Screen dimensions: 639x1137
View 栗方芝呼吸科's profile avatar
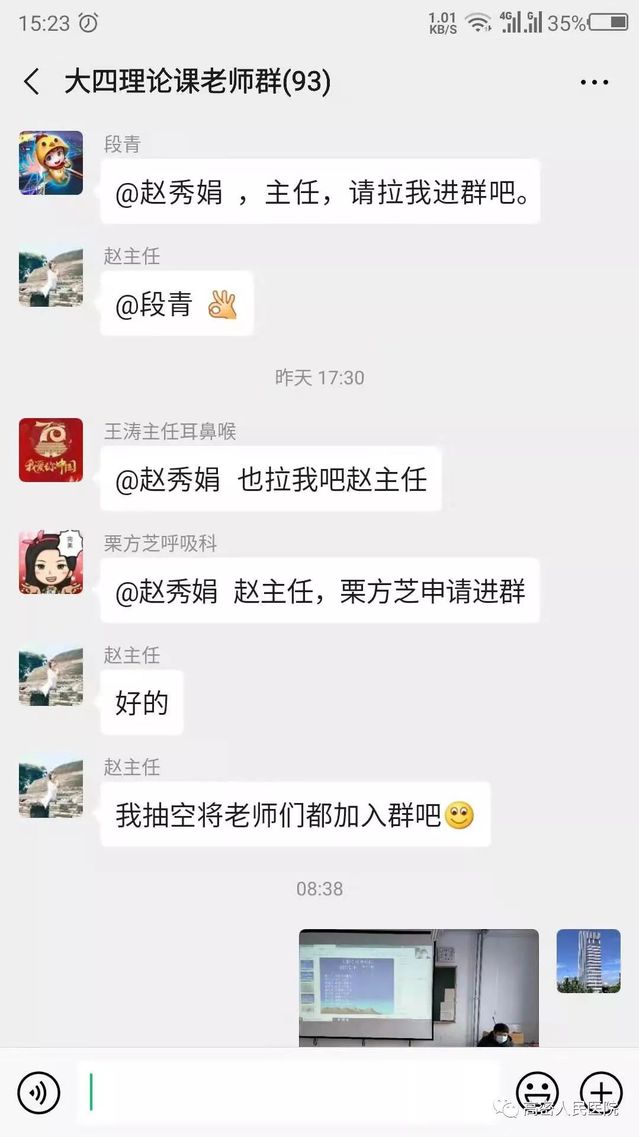[51, 562]
